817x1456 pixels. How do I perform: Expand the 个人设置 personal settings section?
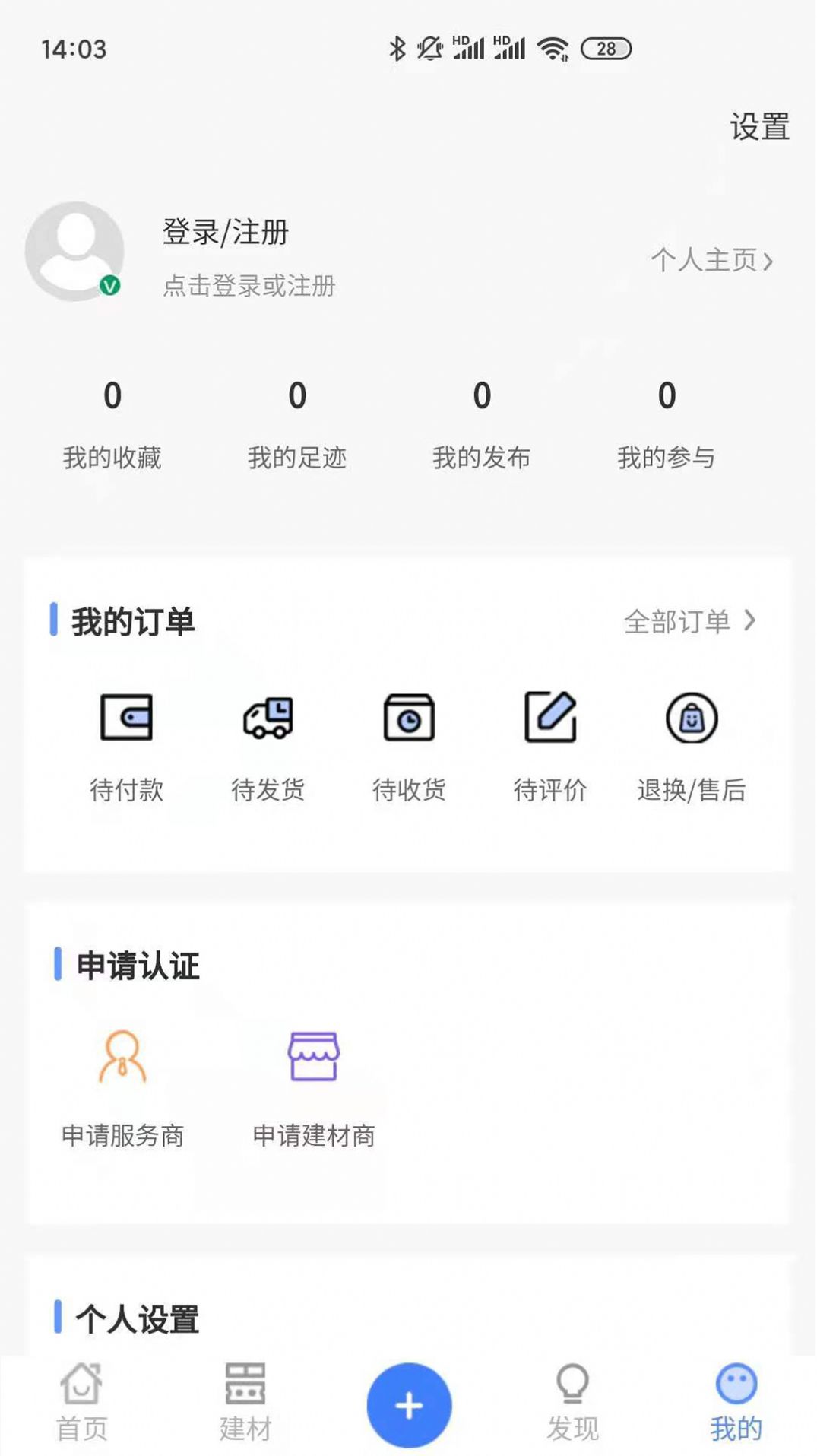tap(135, 1319)
